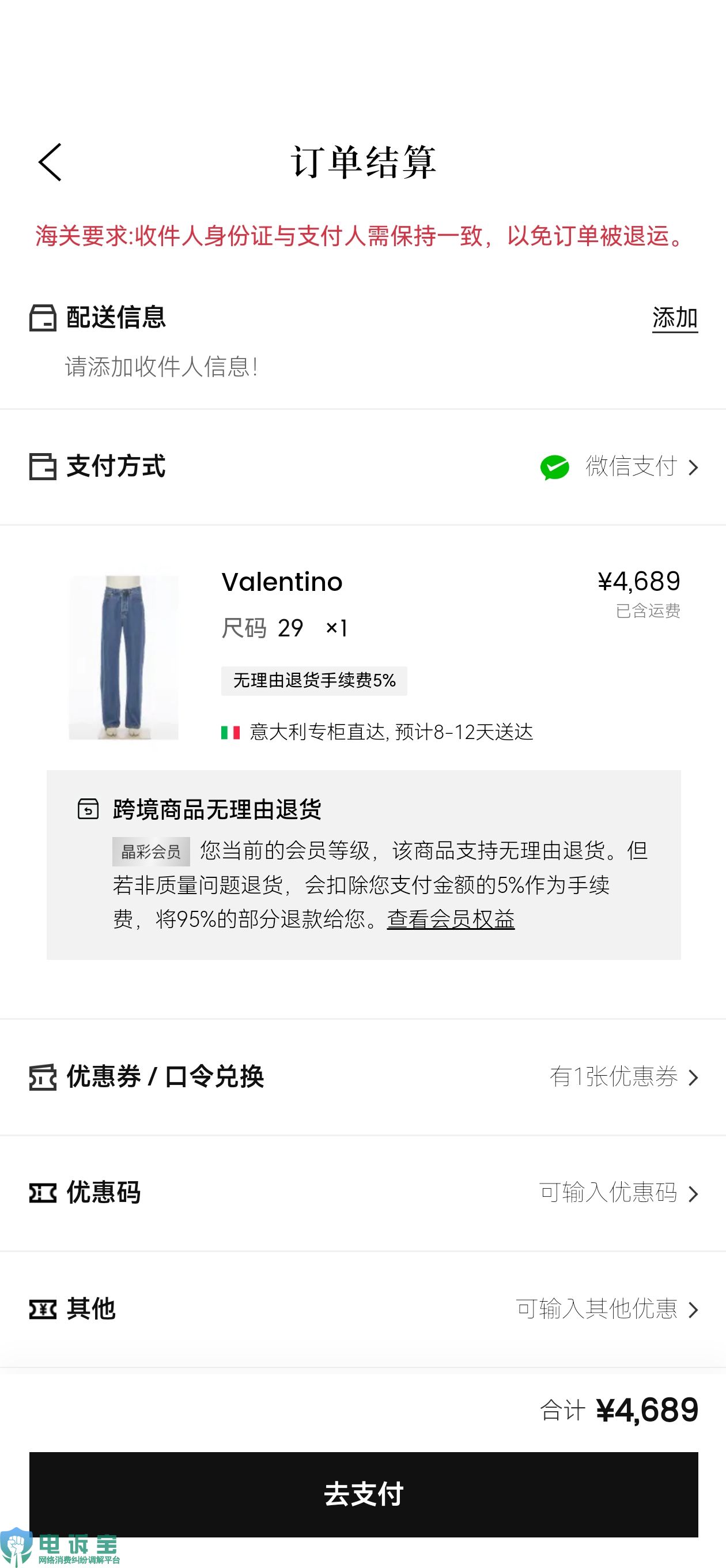Go back from the 订单结算 page
This screenshot has height=1568, width=726.
(50, 163)
